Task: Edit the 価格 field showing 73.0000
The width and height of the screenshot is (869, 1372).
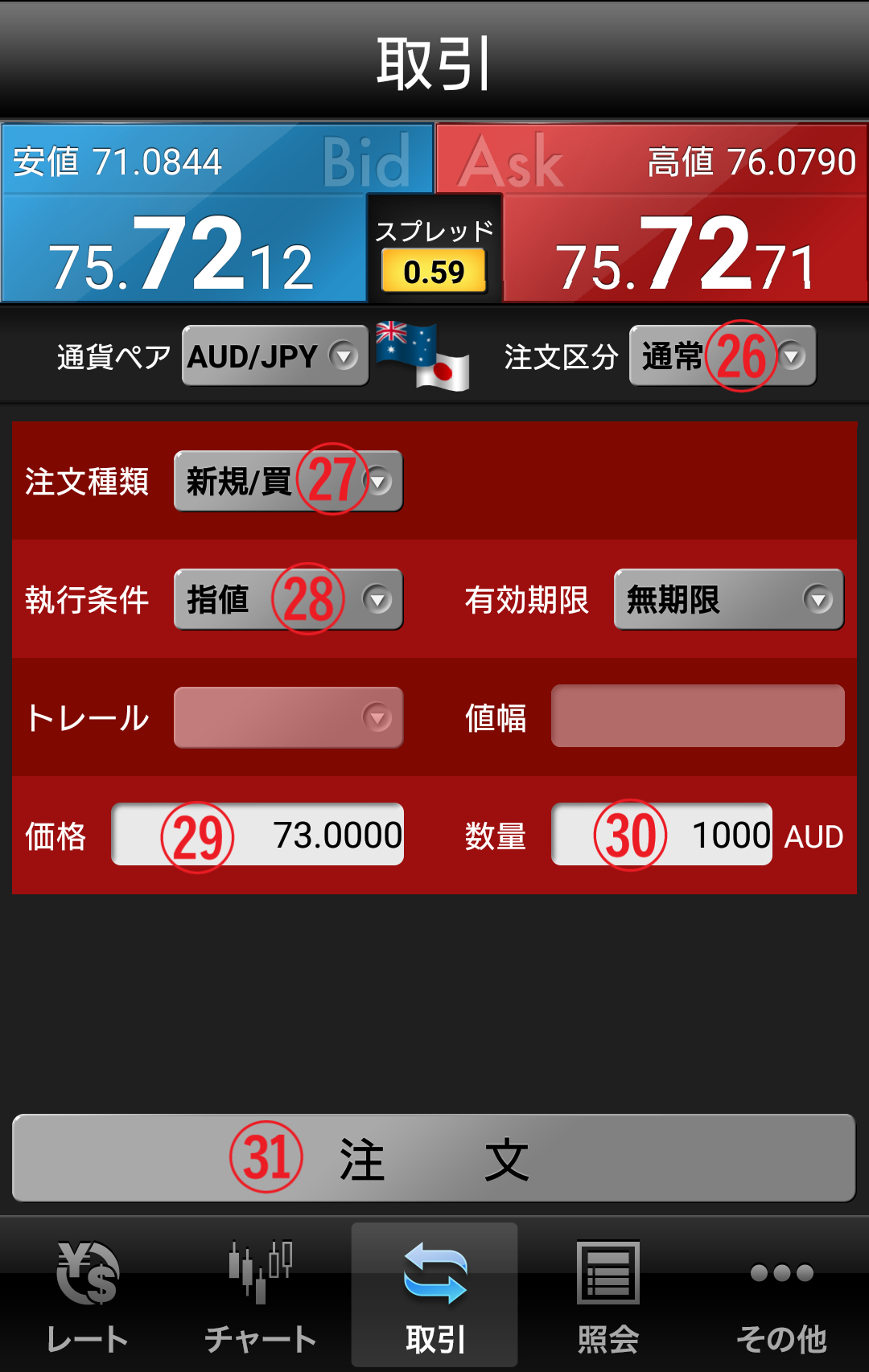Action: [257, 835]
